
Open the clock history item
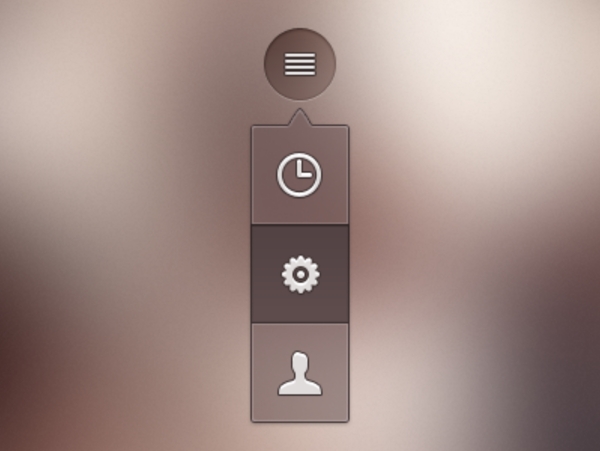pyautogui.click(x=300, y=175)
